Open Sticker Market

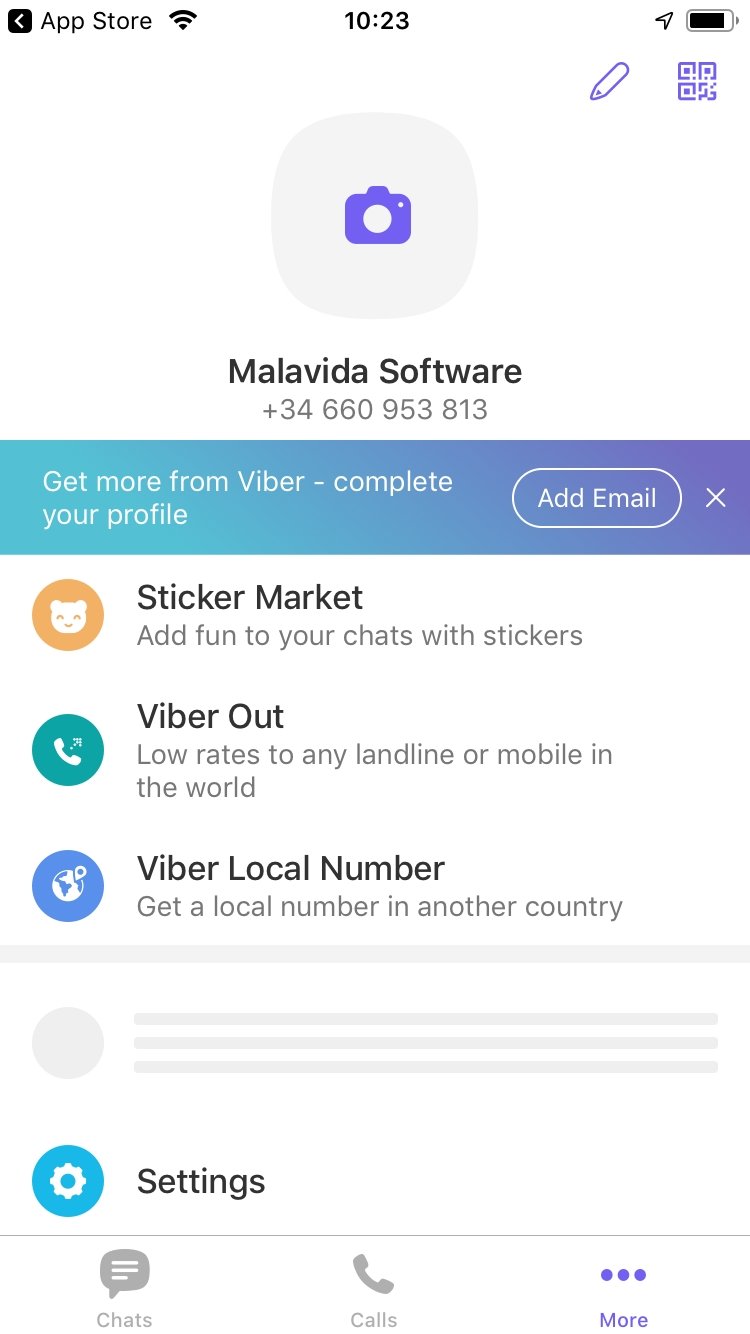[x=360, y=615]
